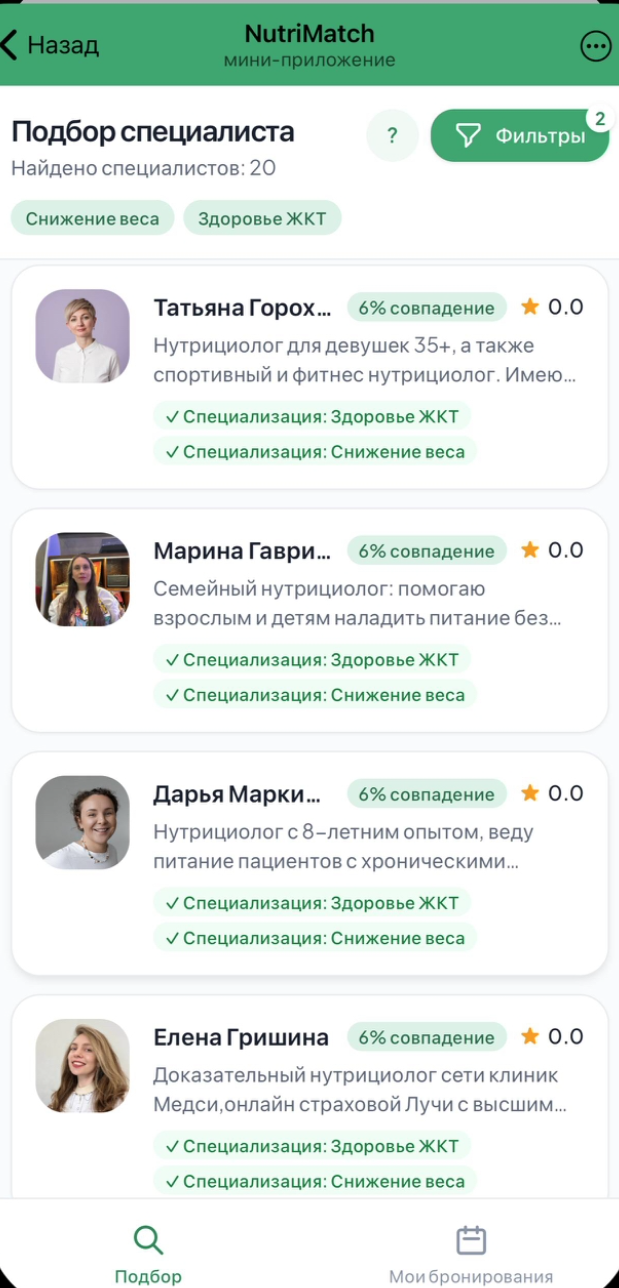Viewport: 619px width, 1288px height.
Task: Select the Снижение веса chip
Action: click(x=92, y=219)
